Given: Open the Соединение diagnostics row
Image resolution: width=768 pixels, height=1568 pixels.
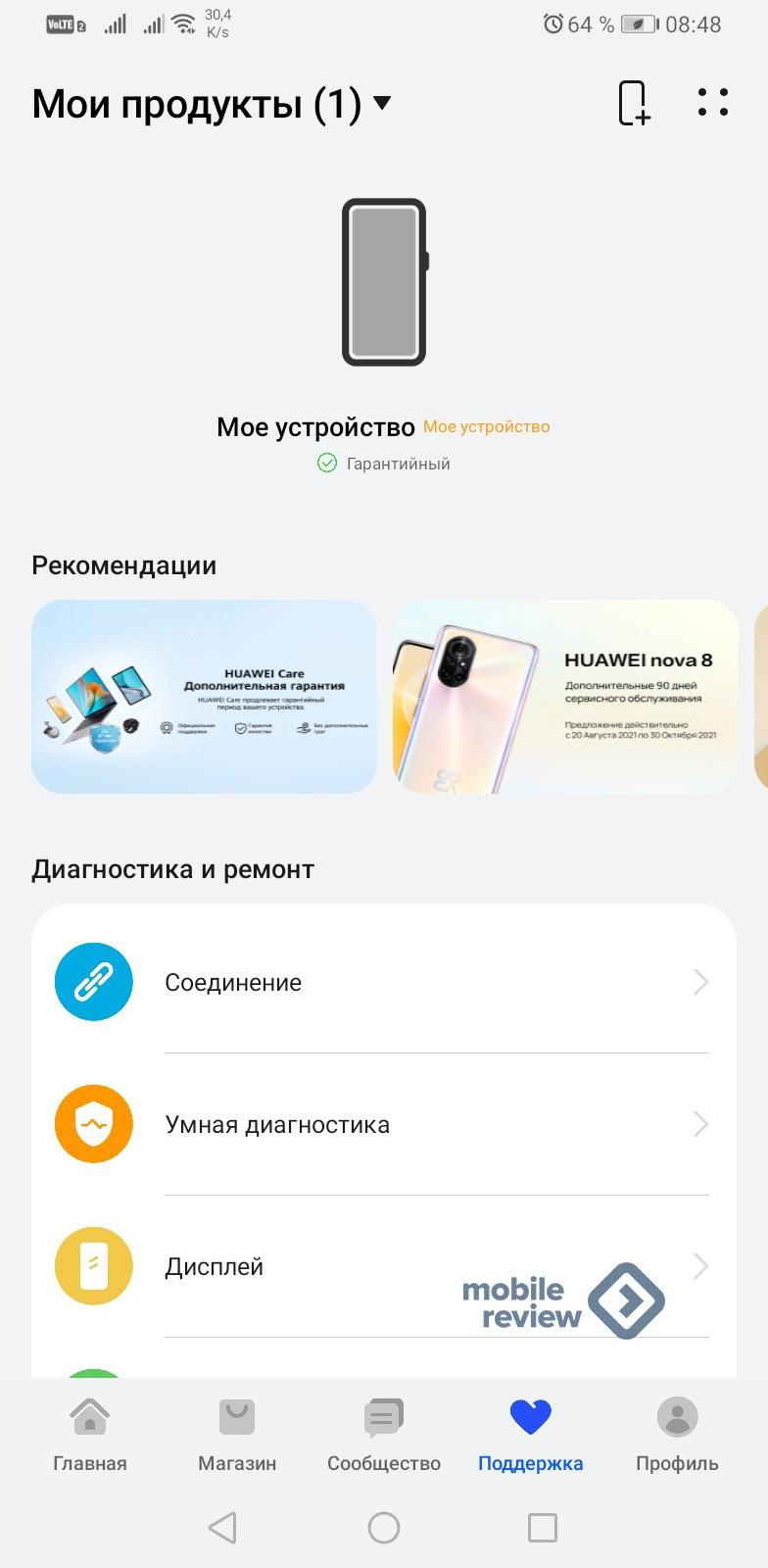Looking at the screenshot, I should 383,982.
